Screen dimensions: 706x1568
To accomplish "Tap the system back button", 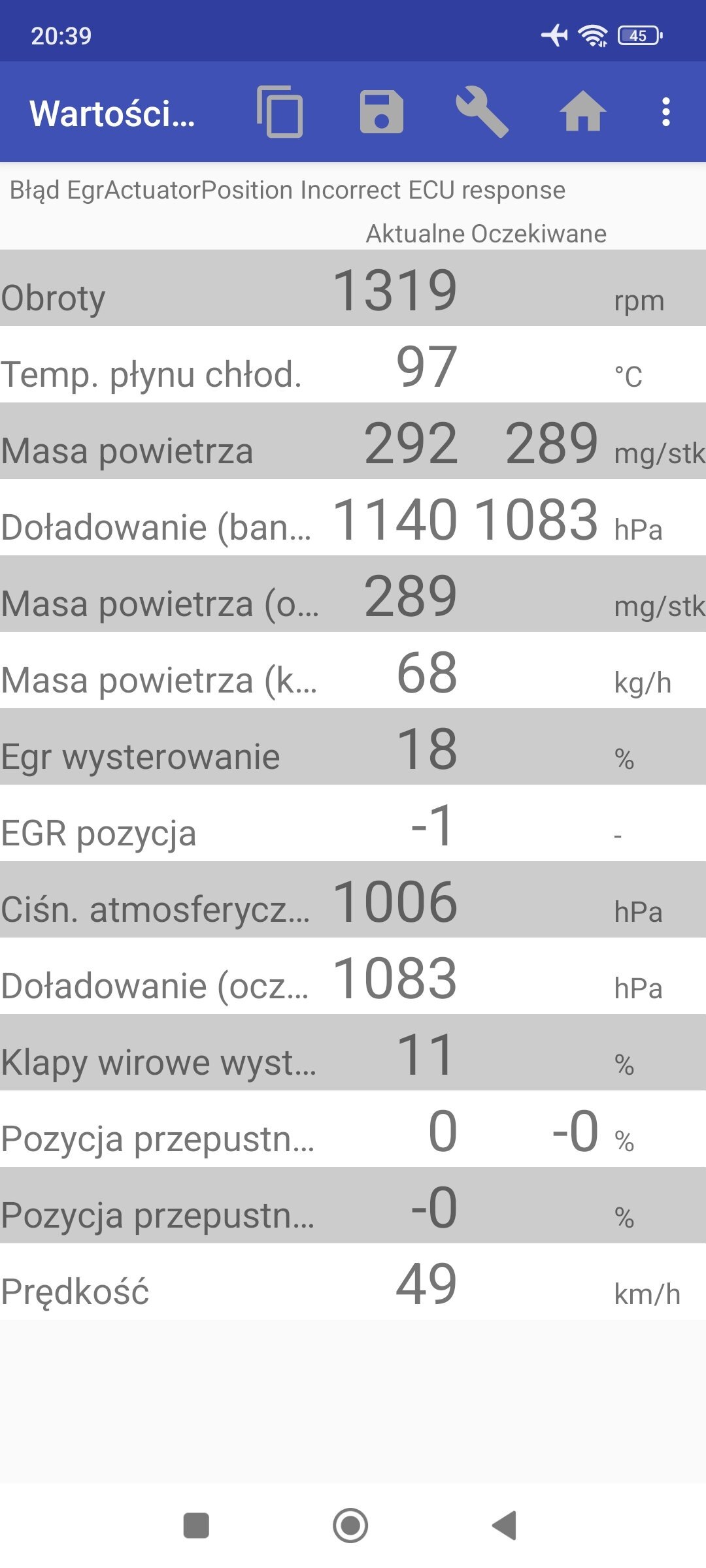I will (505, 1526).
